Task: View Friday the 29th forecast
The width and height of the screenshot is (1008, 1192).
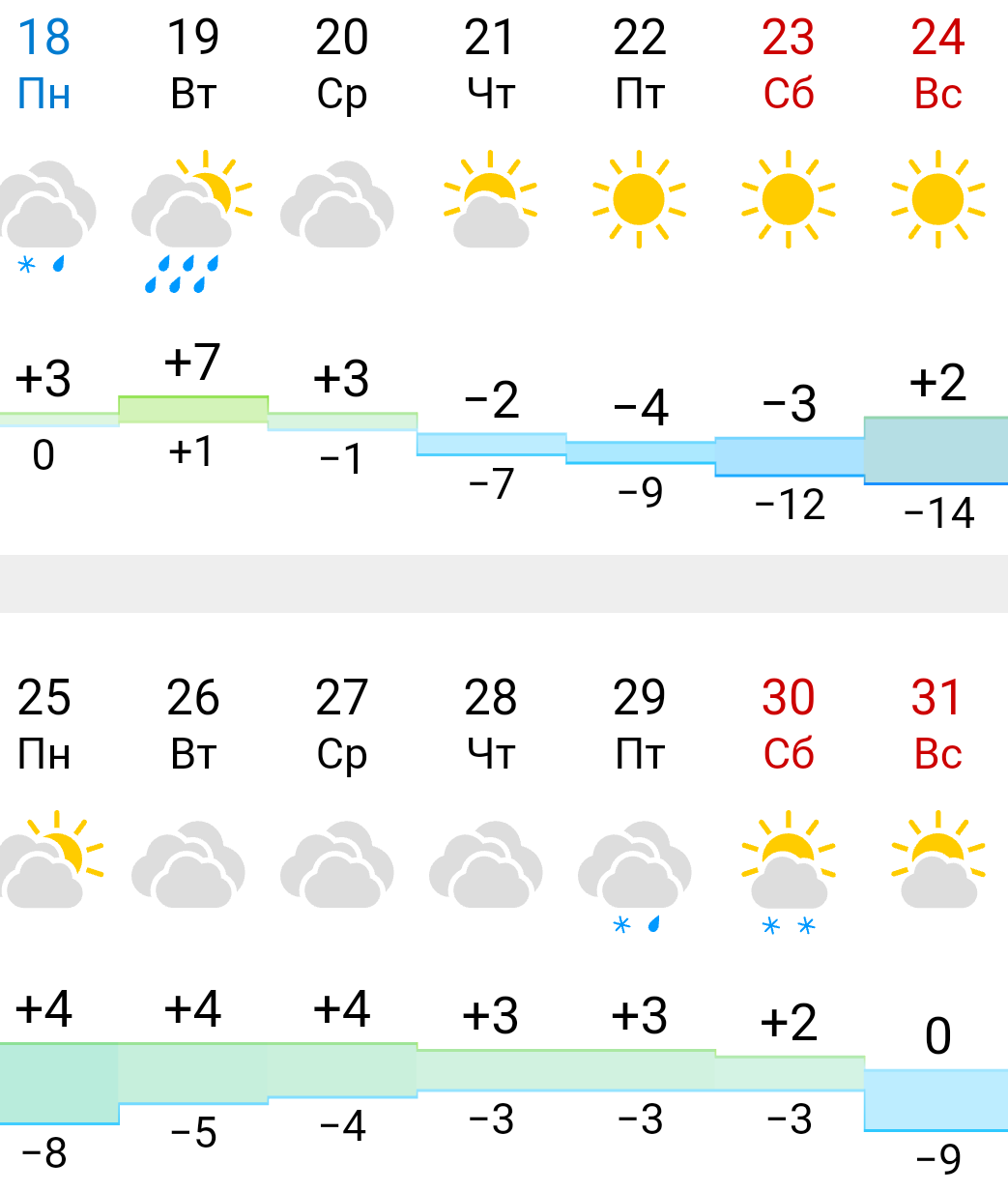Action: 640,724
